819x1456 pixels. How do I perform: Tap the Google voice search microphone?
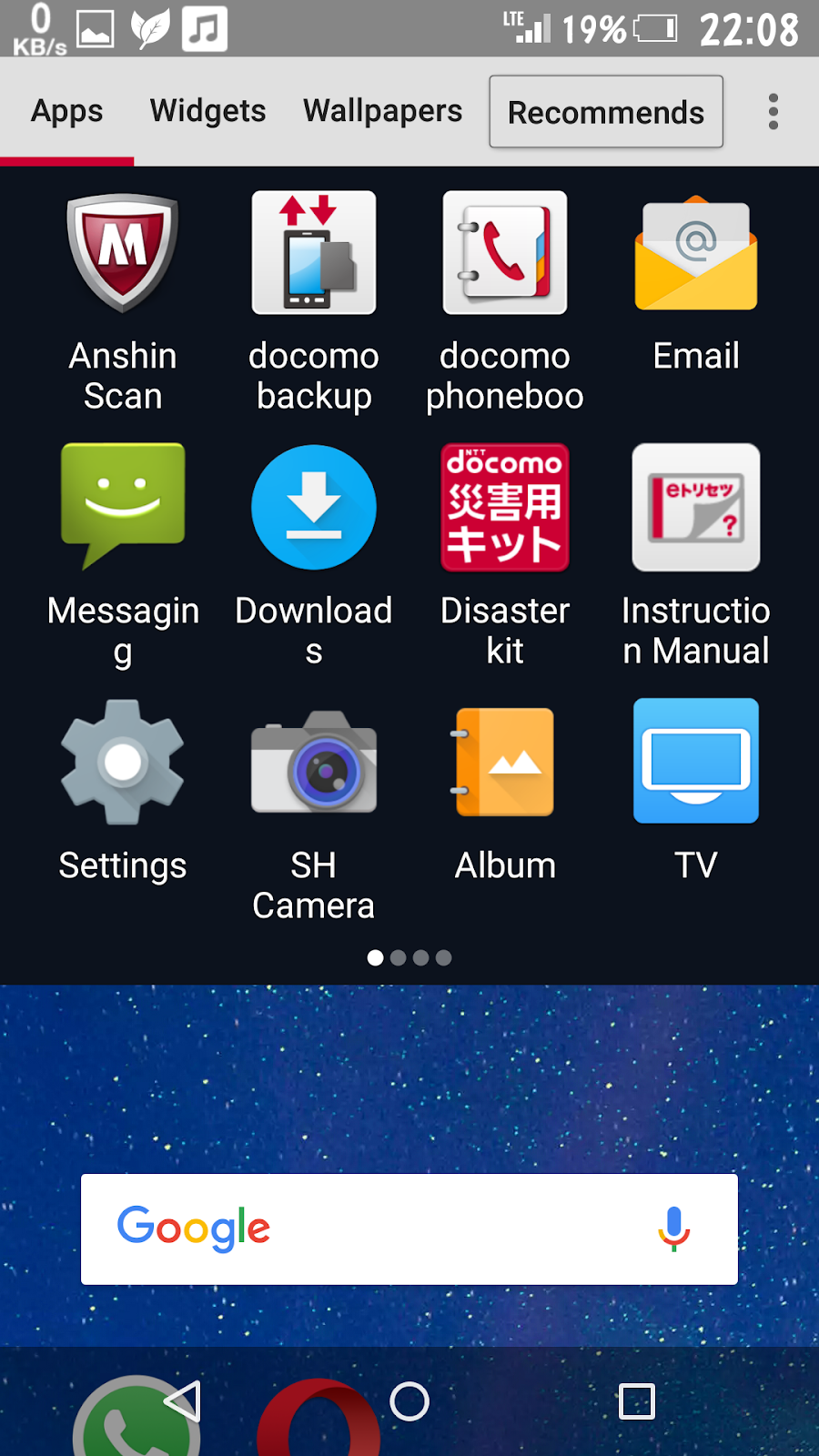click(674, 1228)
